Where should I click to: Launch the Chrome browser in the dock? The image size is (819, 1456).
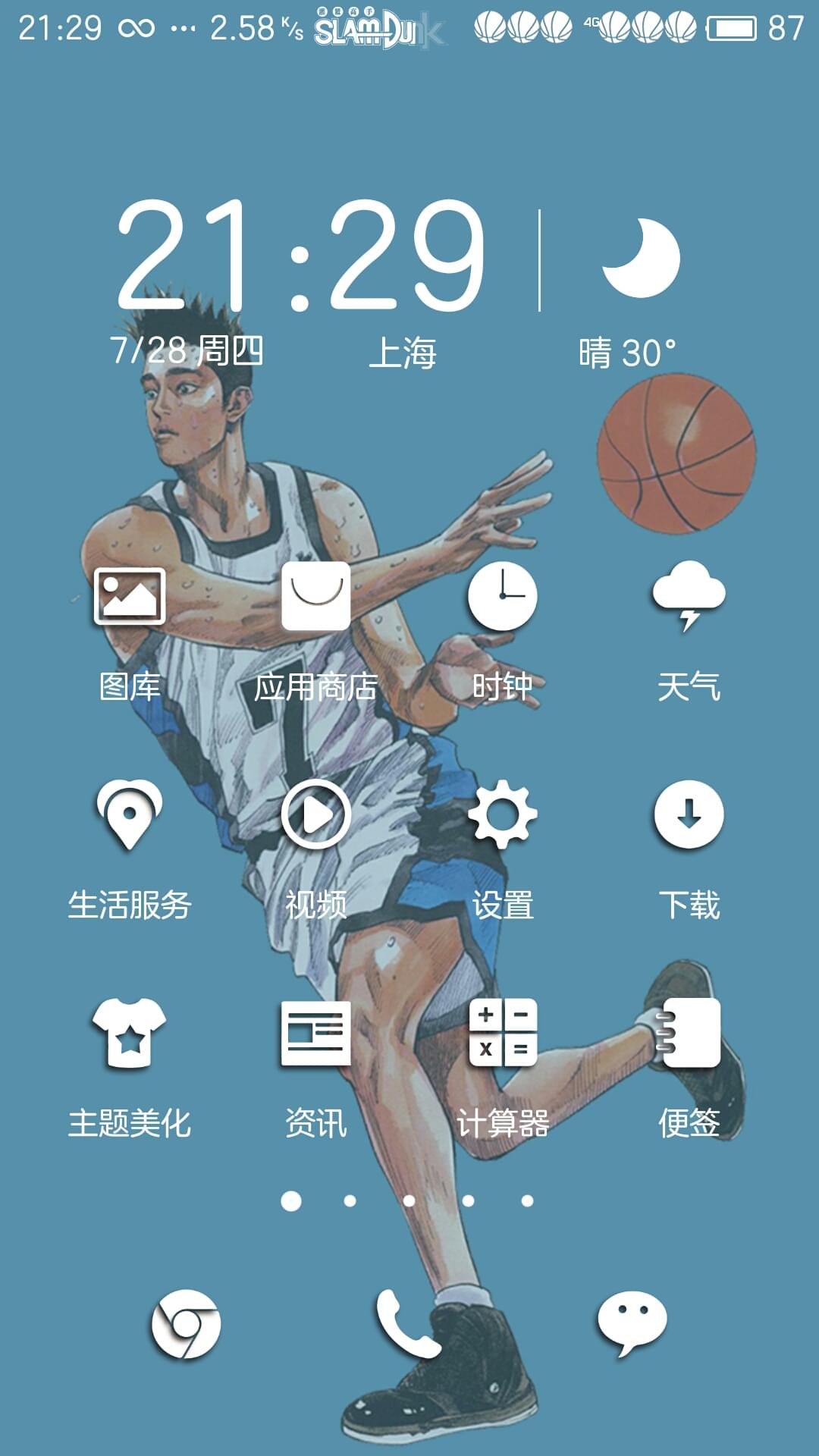[x=186, y=1324]
